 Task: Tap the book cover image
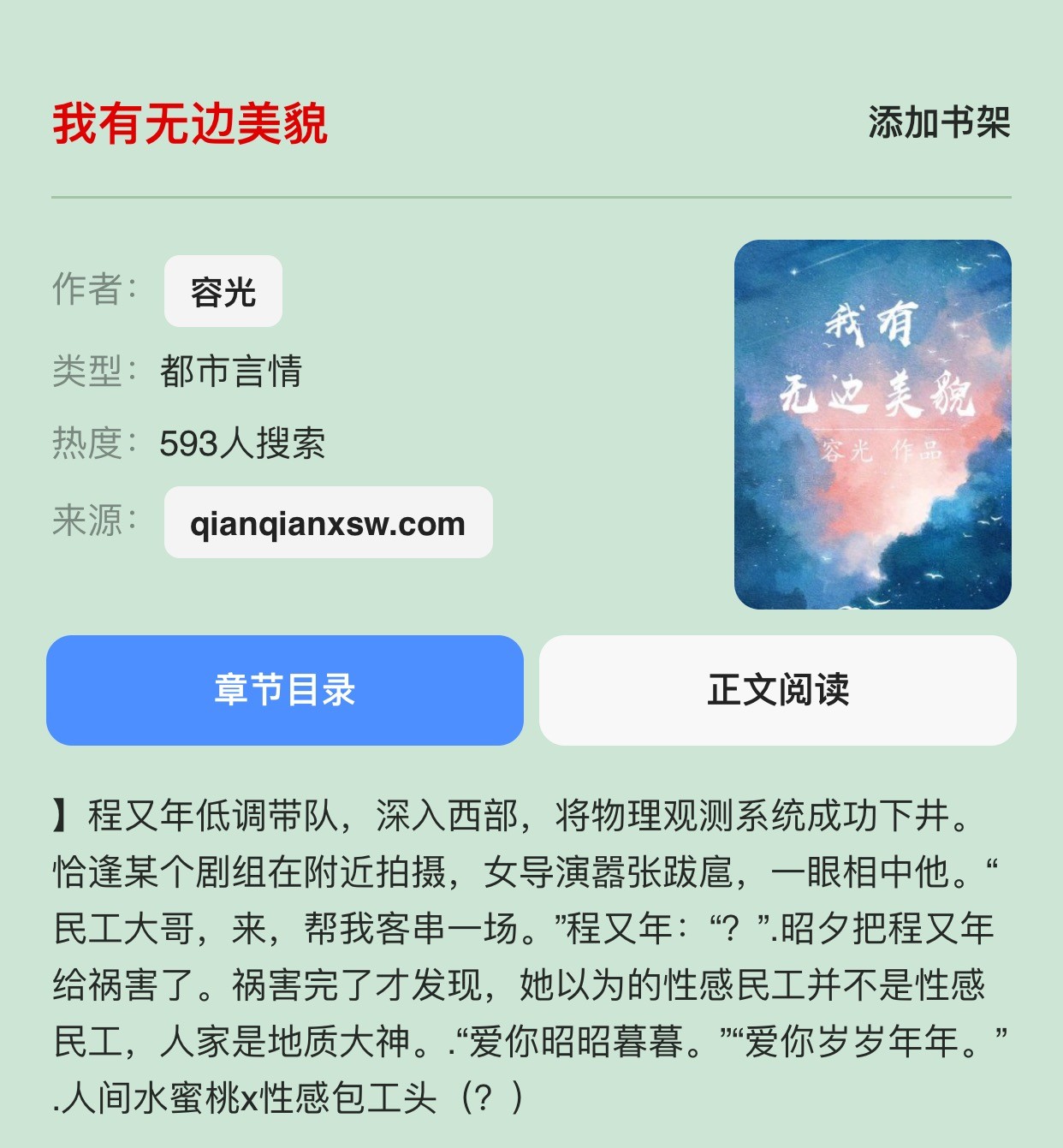tap(872, 425)
